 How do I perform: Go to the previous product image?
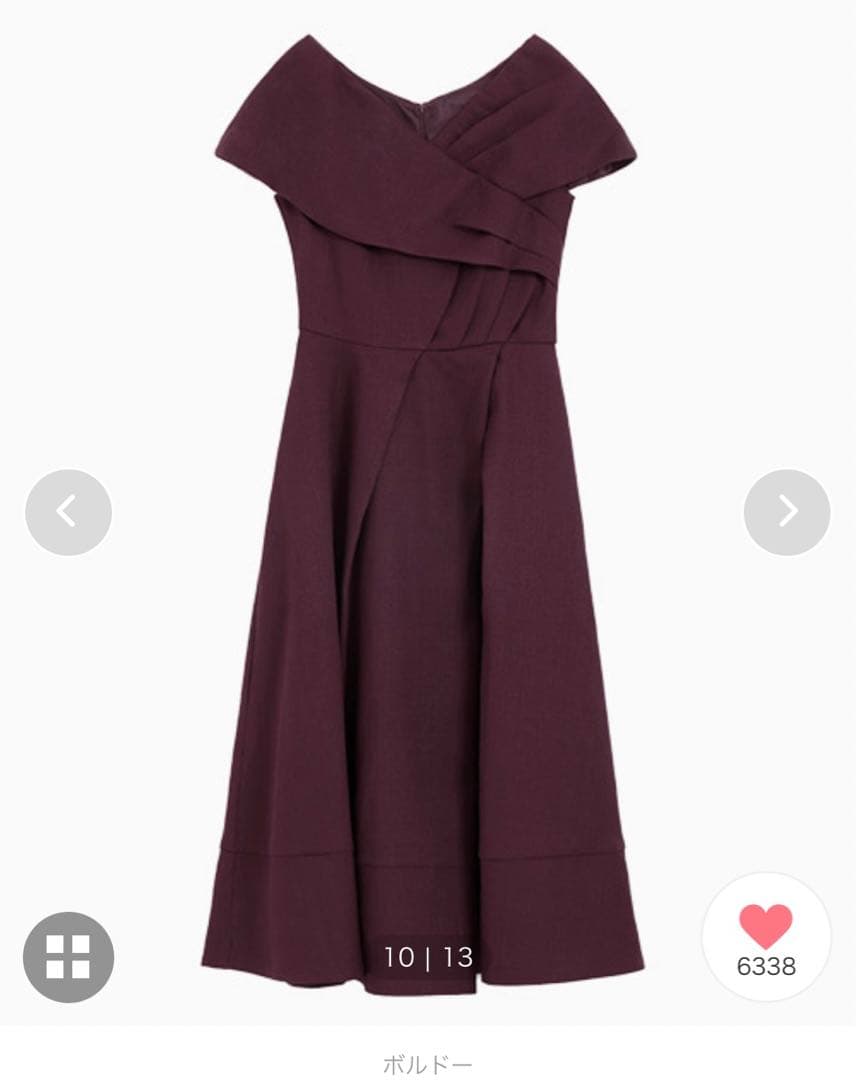pyautogui.click(x=68, y=512)
